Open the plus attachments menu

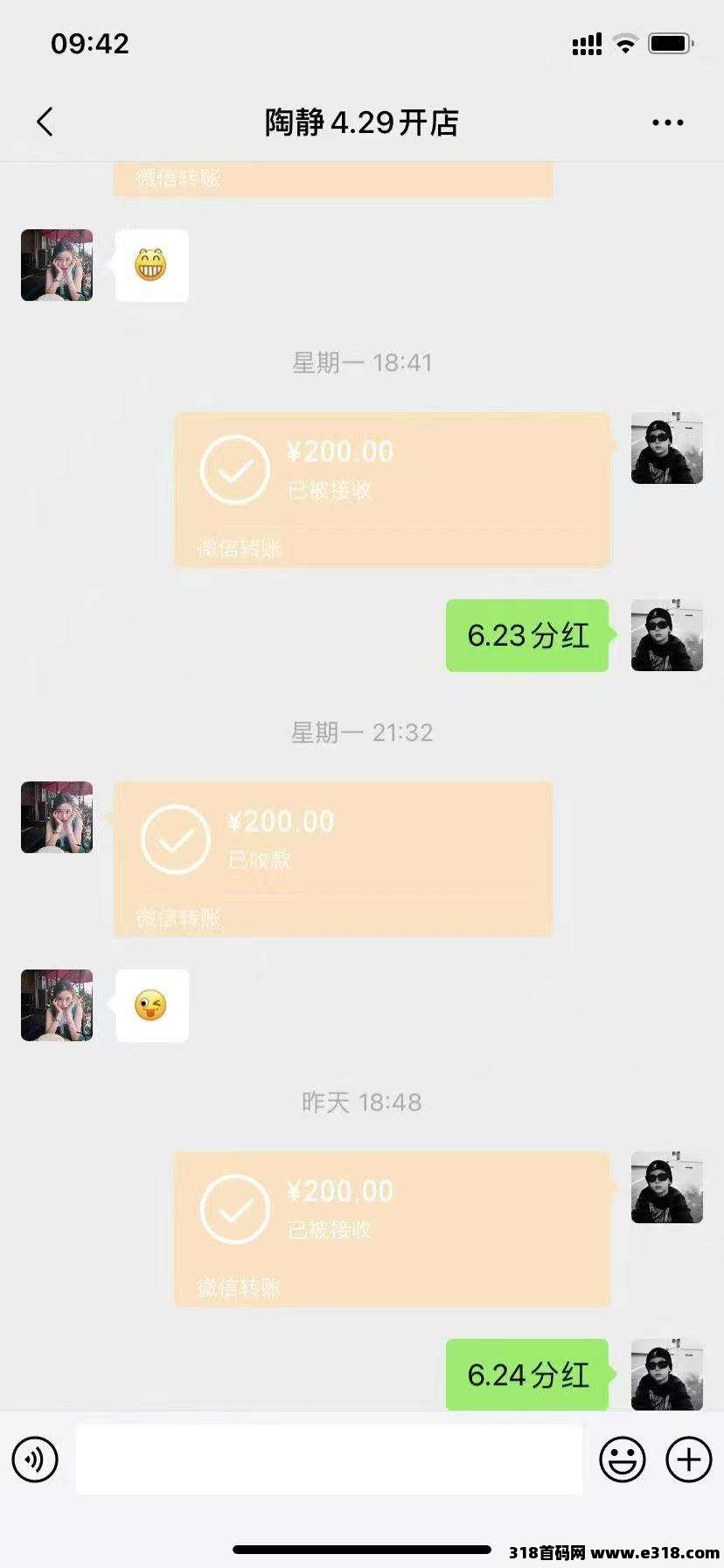point(689,1459)
